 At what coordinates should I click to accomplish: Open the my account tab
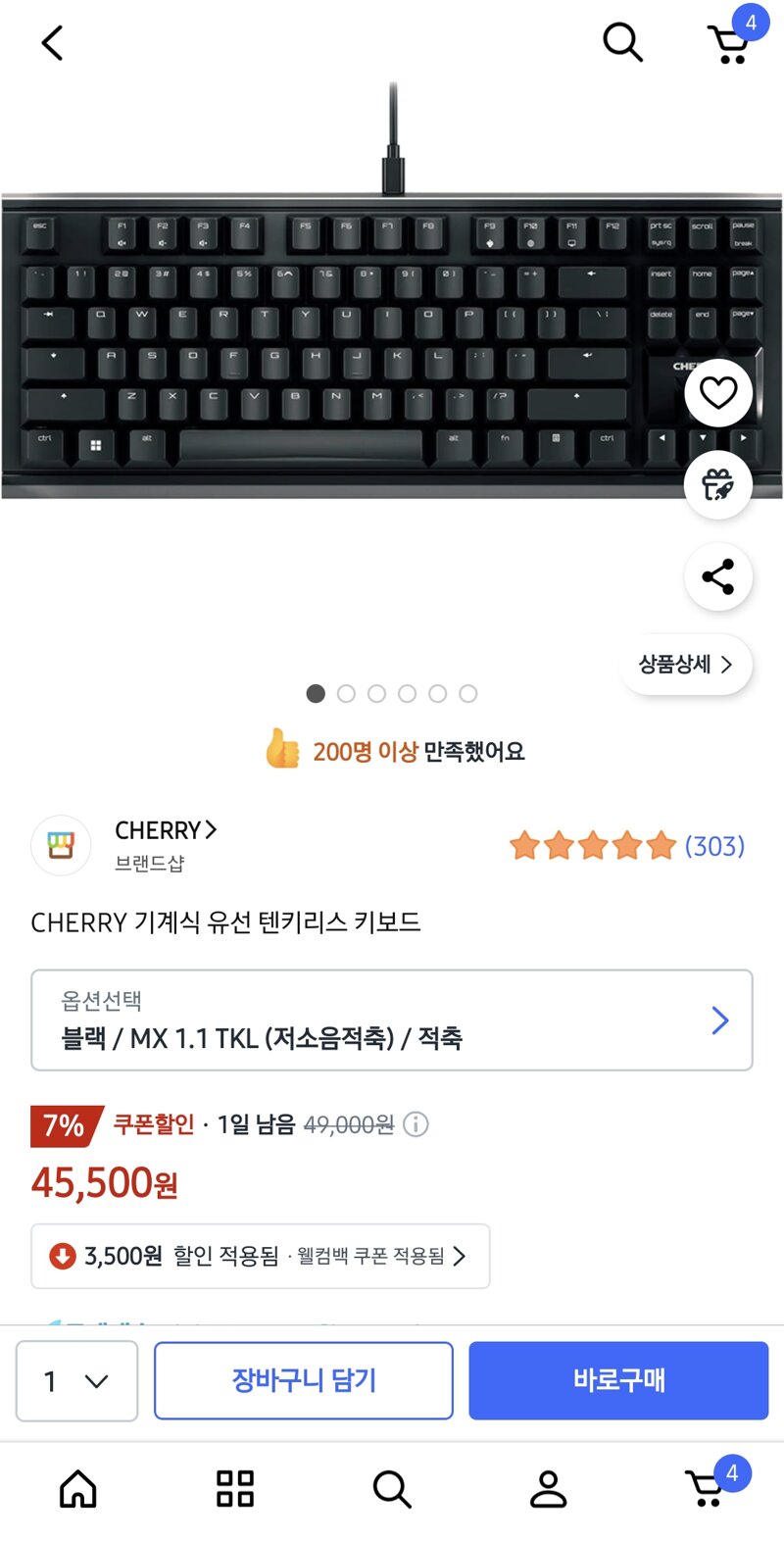(x=549, y=1489)
